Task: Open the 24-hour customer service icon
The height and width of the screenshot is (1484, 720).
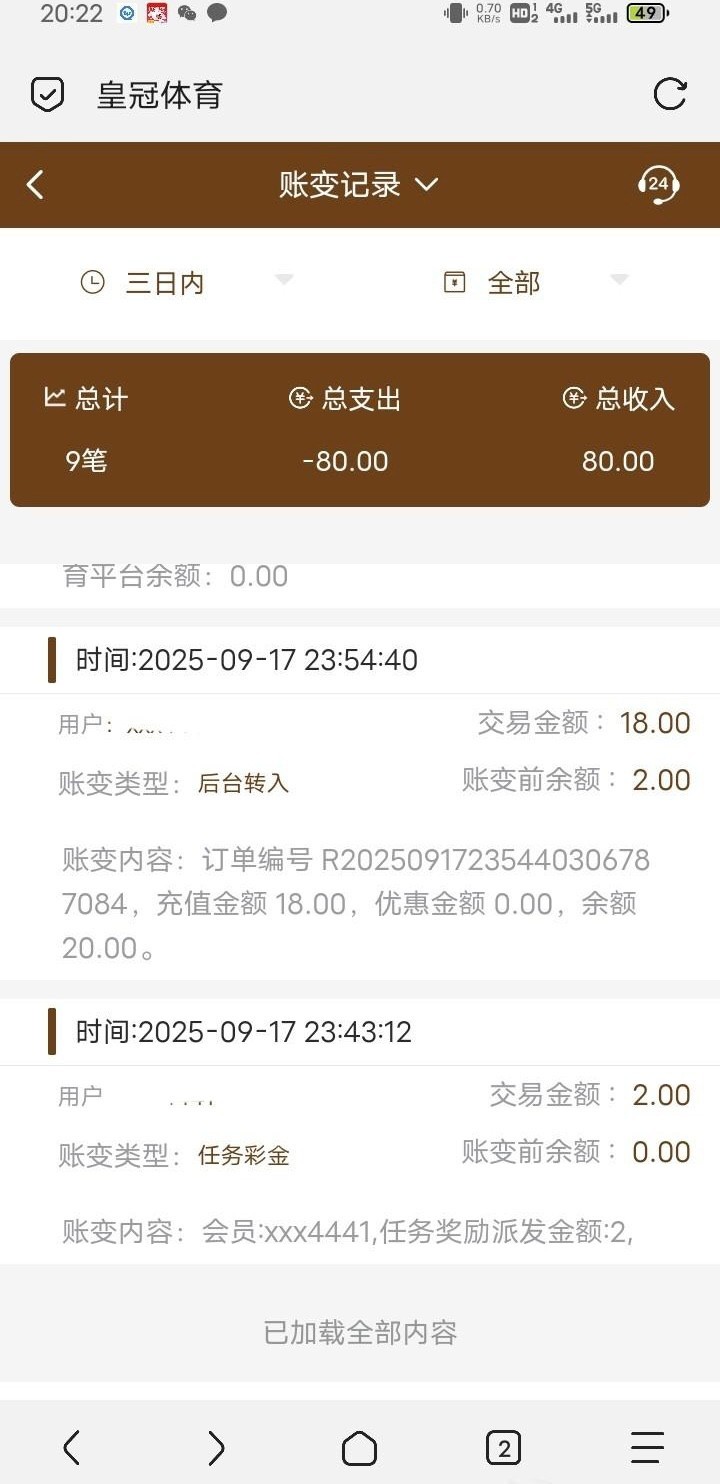Action: point(660,184)
